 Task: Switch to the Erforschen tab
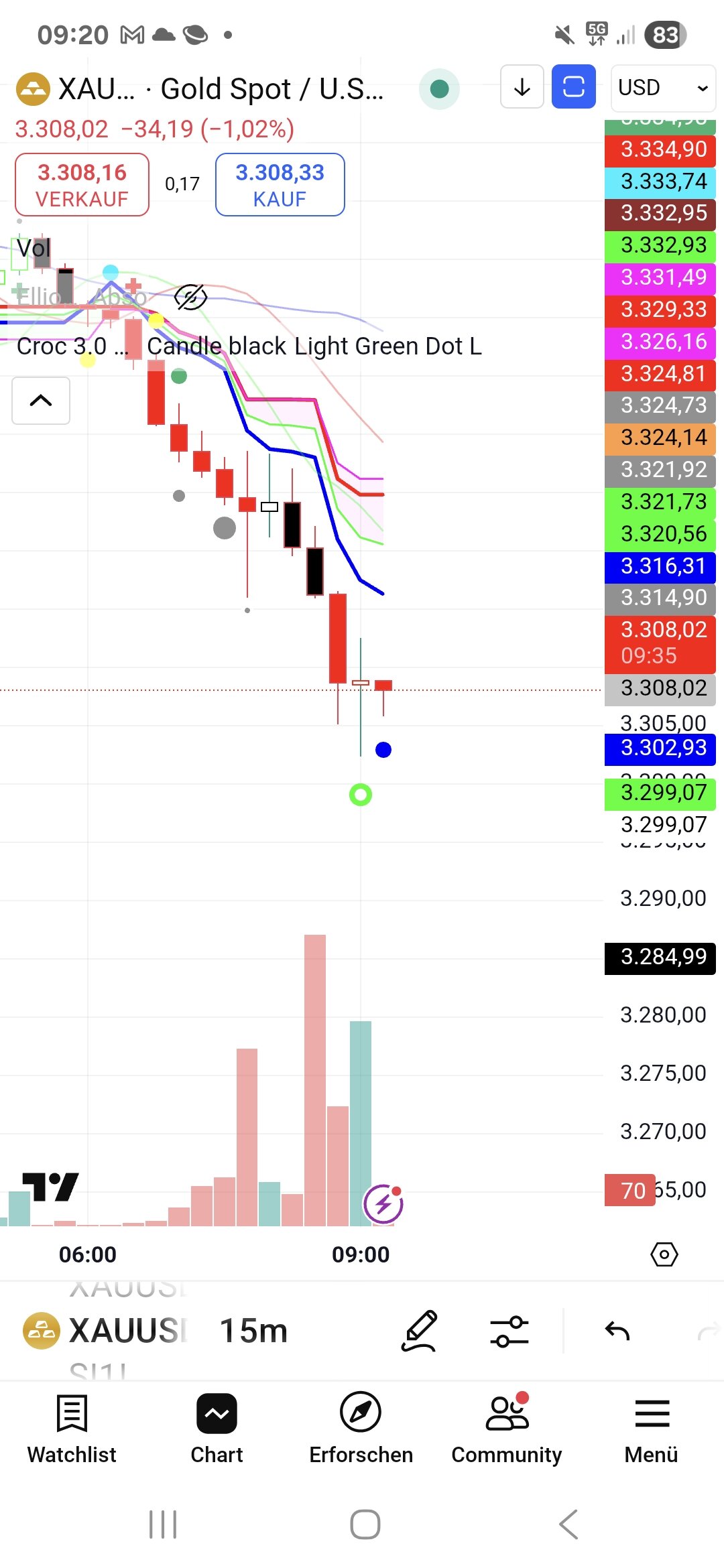(361, 1427)
